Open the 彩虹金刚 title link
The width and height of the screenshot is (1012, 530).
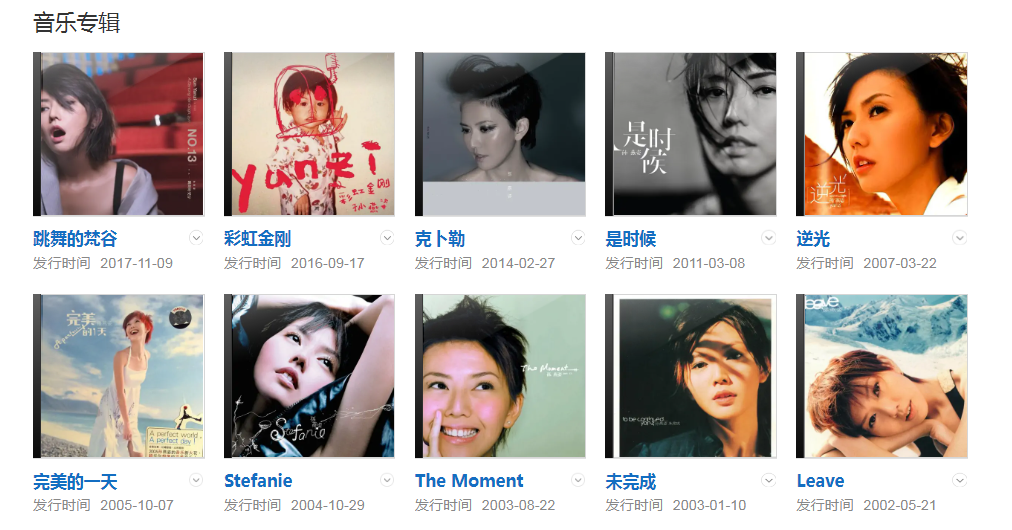coord(257,239)
